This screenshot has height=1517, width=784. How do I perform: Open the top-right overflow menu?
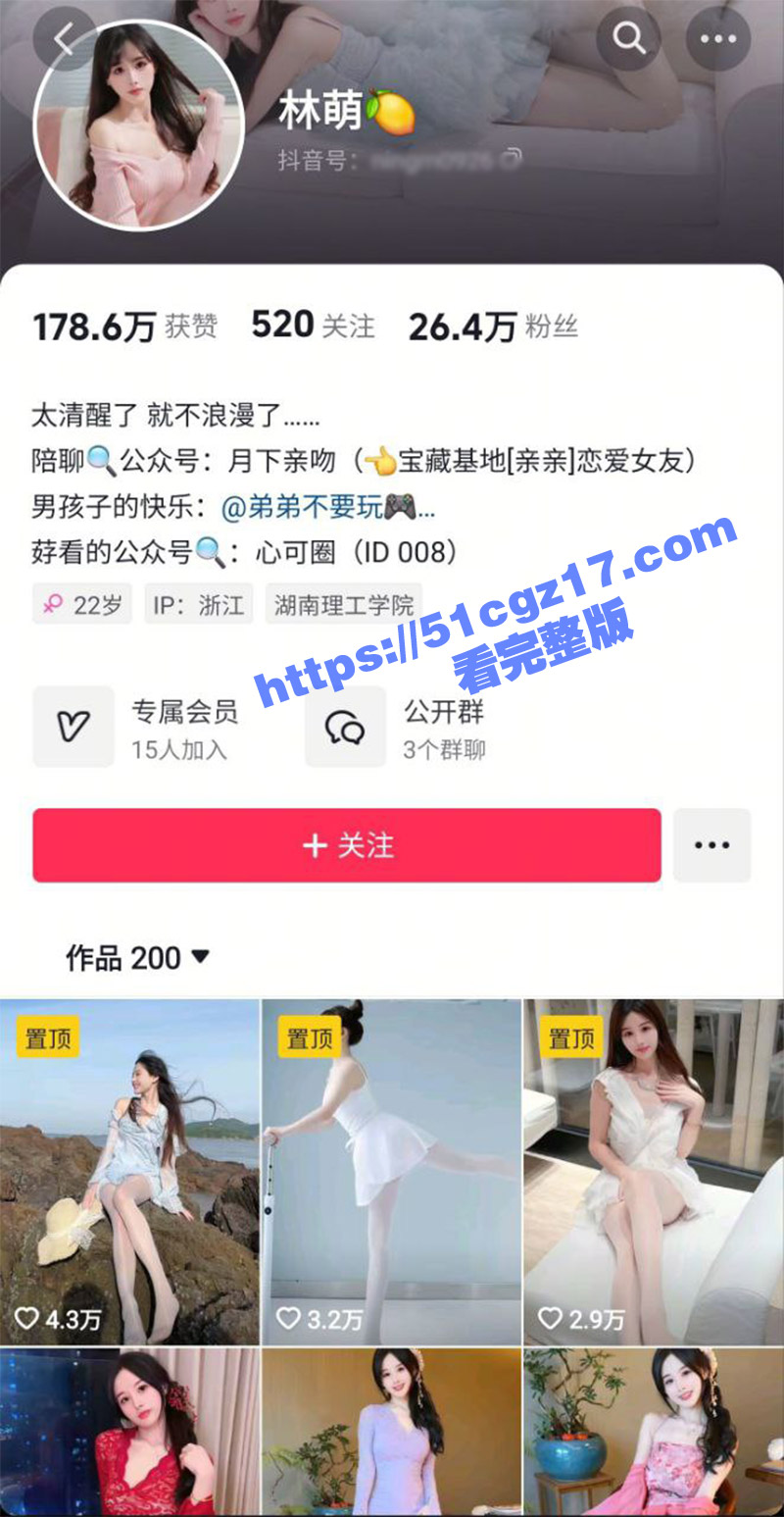[x=717, y=39]
